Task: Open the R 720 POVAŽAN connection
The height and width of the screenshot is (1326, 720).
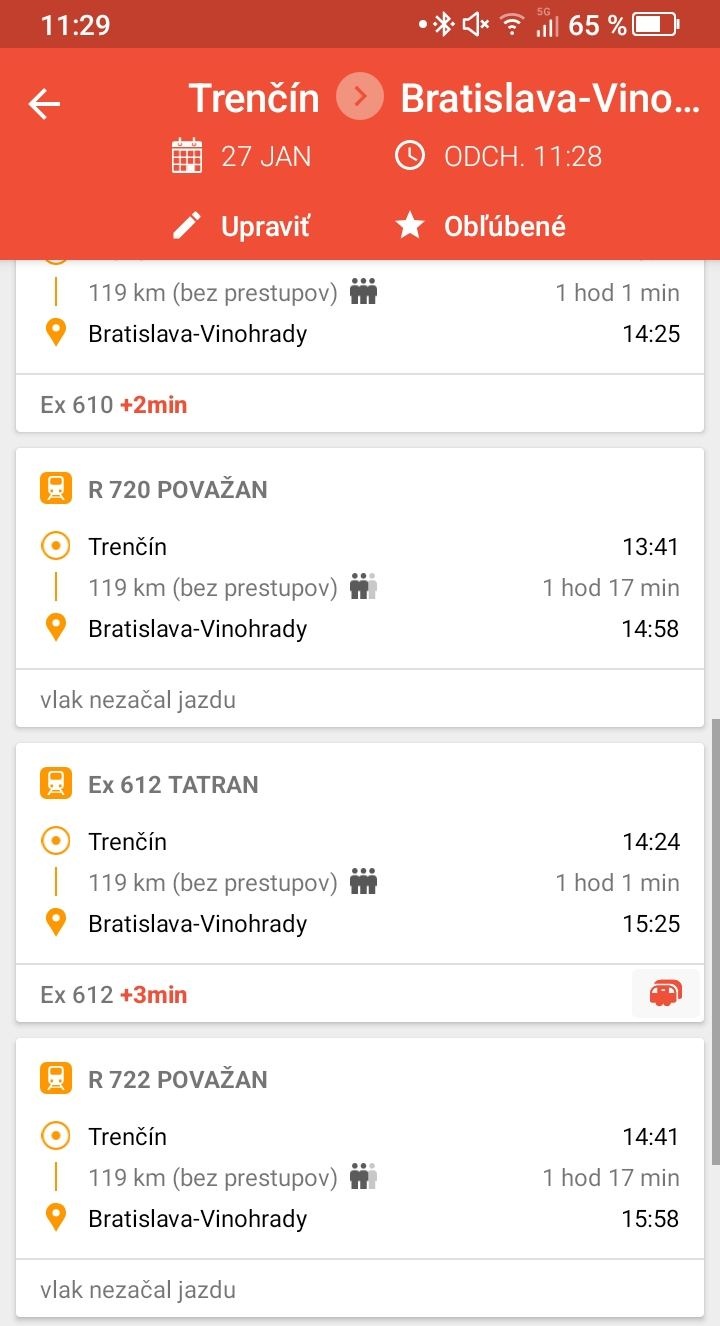Action: click(360, 587)
